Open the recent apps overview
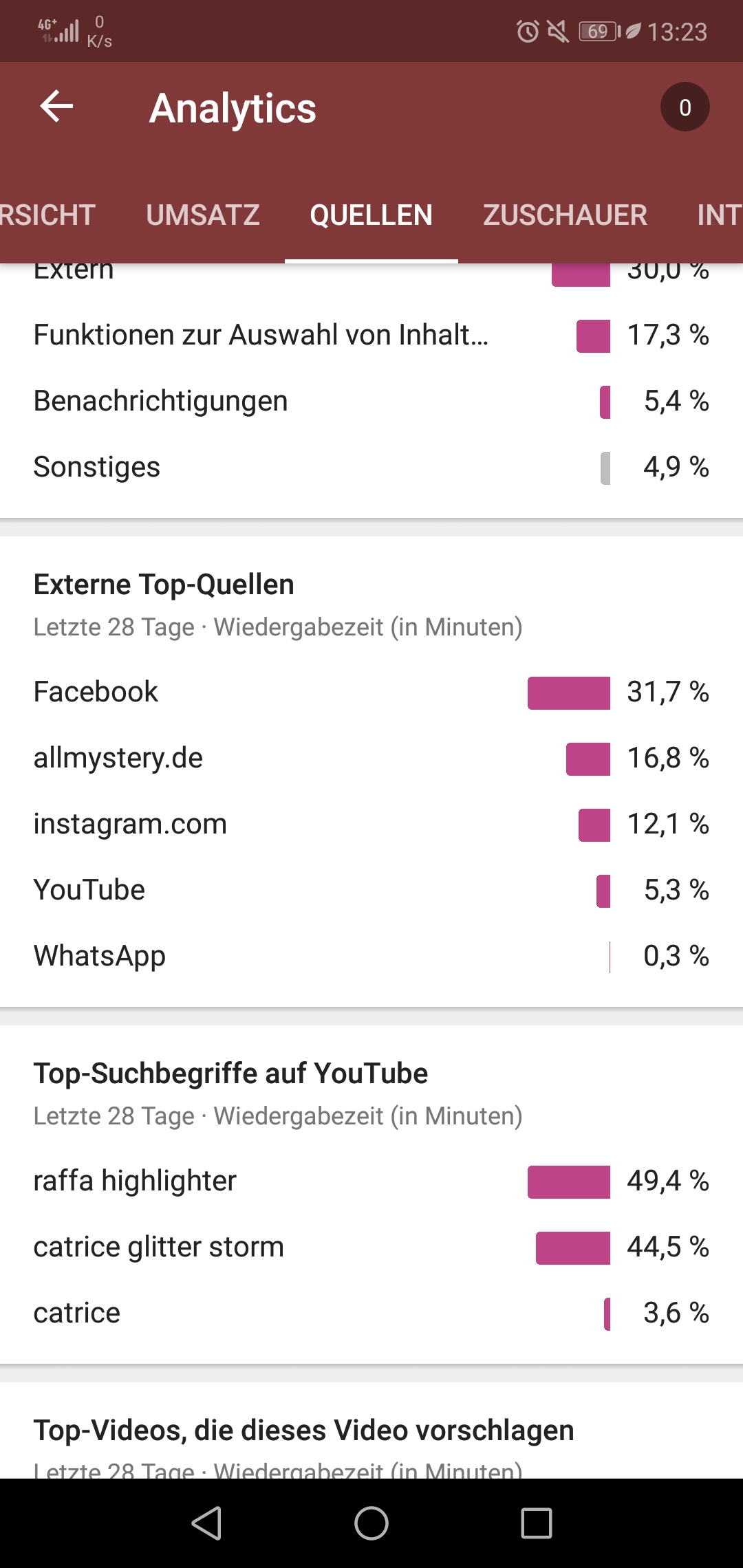This screenshot has width=743, height=1568. click(x=537, y=1523)
